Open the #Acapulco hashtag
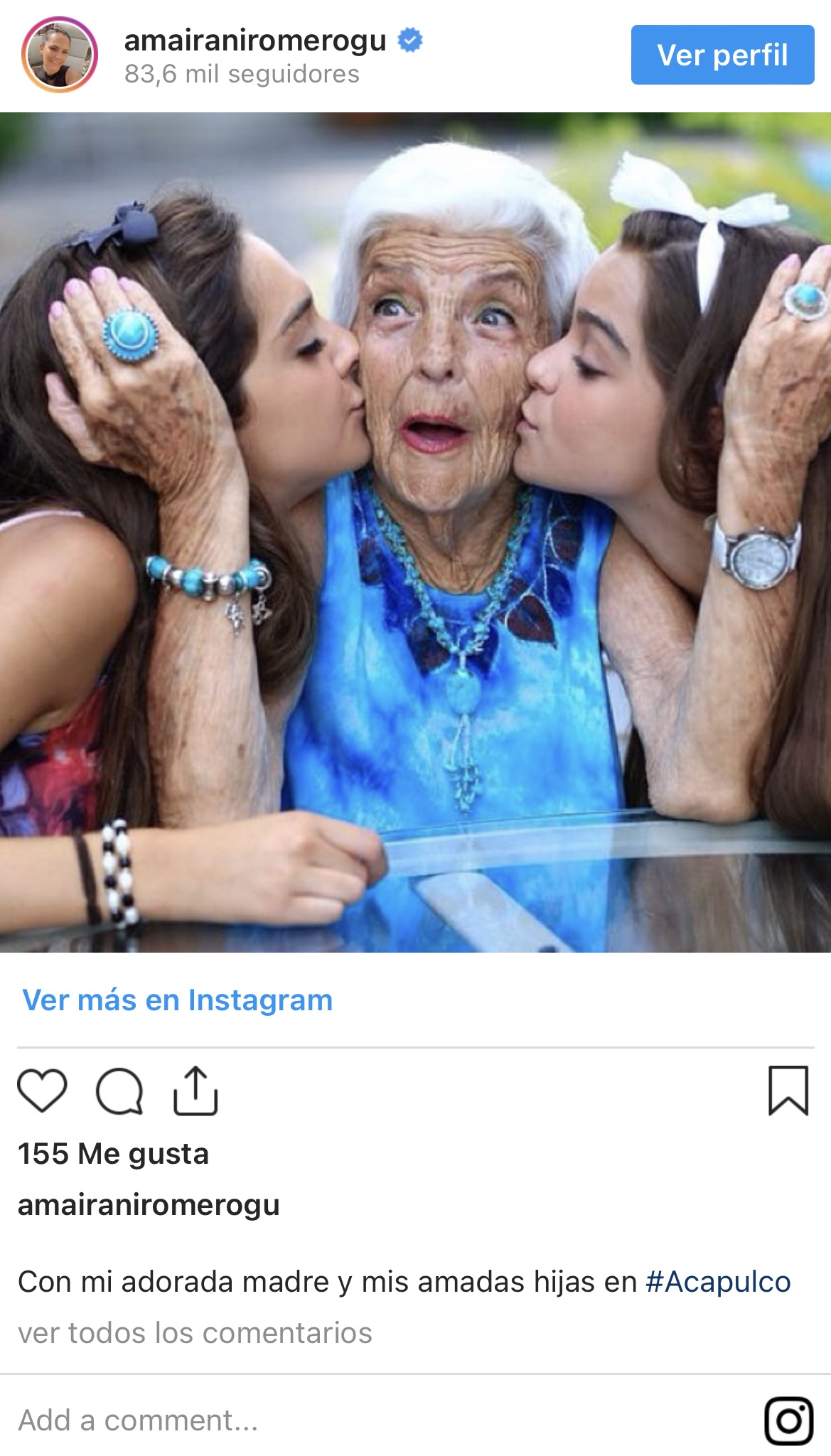This screenshot has width=831, height=1456. coord(718,1282)
